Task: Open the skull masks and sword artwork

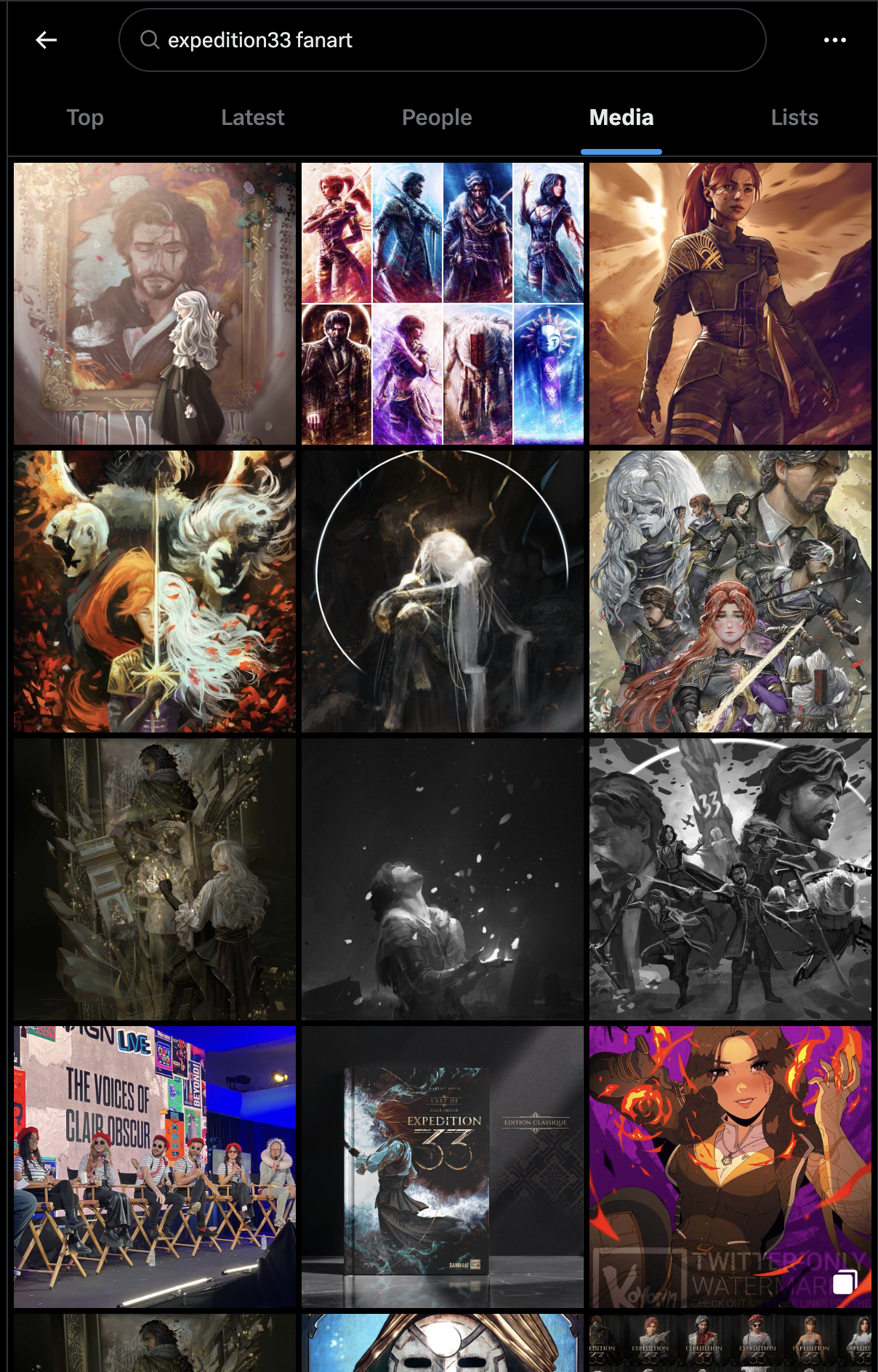Action: [154, 591]
